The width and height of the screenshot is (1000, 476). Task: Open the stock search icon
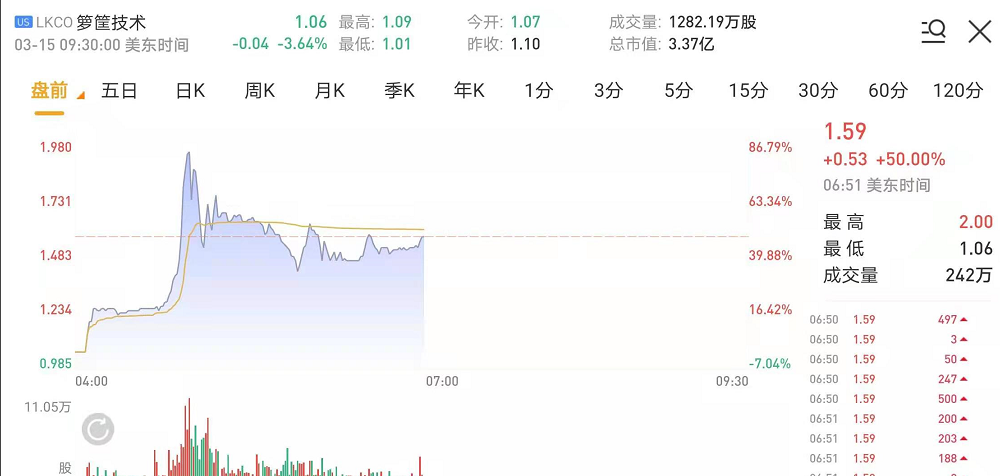pos(933,32)
